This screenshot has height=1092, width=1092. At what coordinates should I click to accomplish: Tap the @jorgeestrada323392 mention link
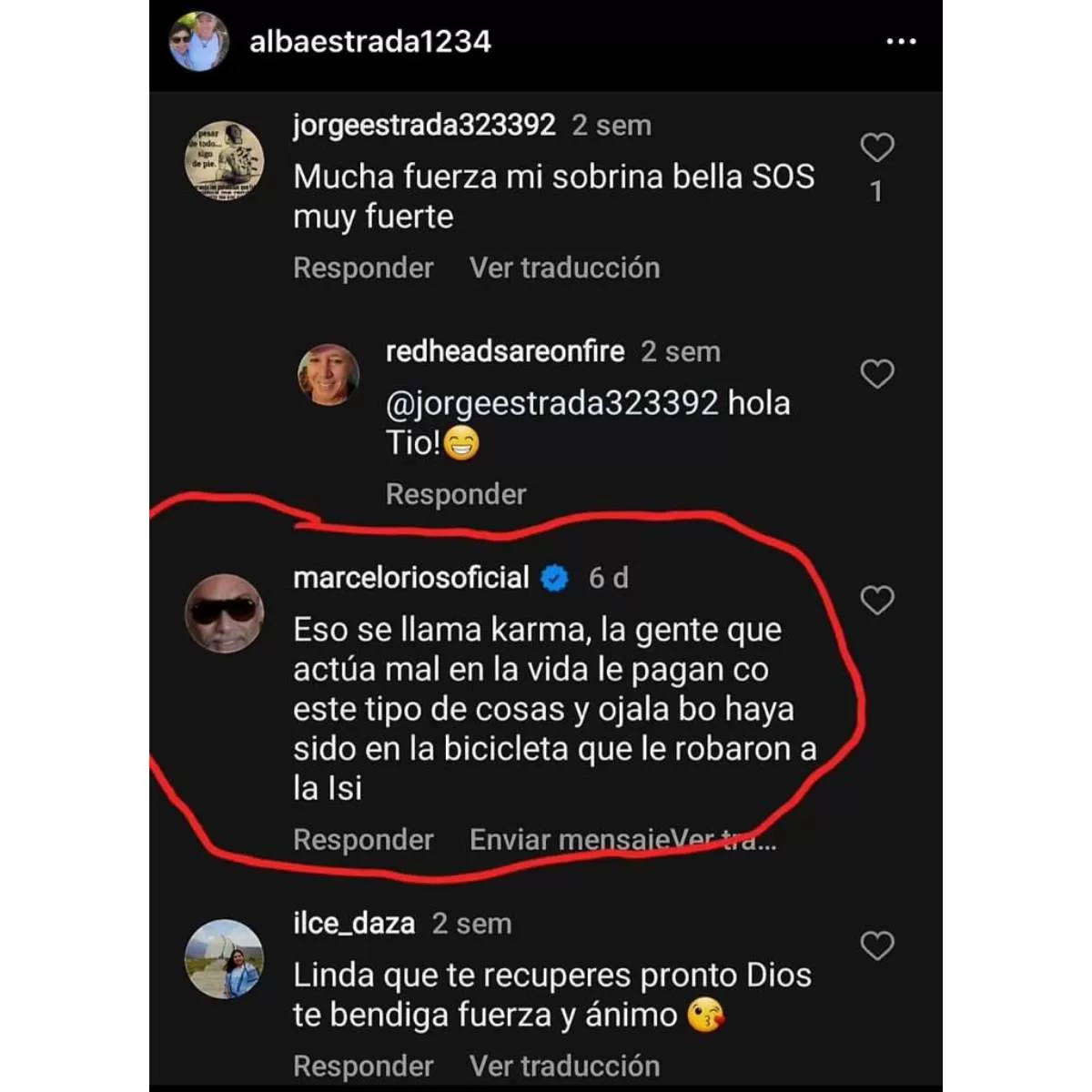click(552, 402)
